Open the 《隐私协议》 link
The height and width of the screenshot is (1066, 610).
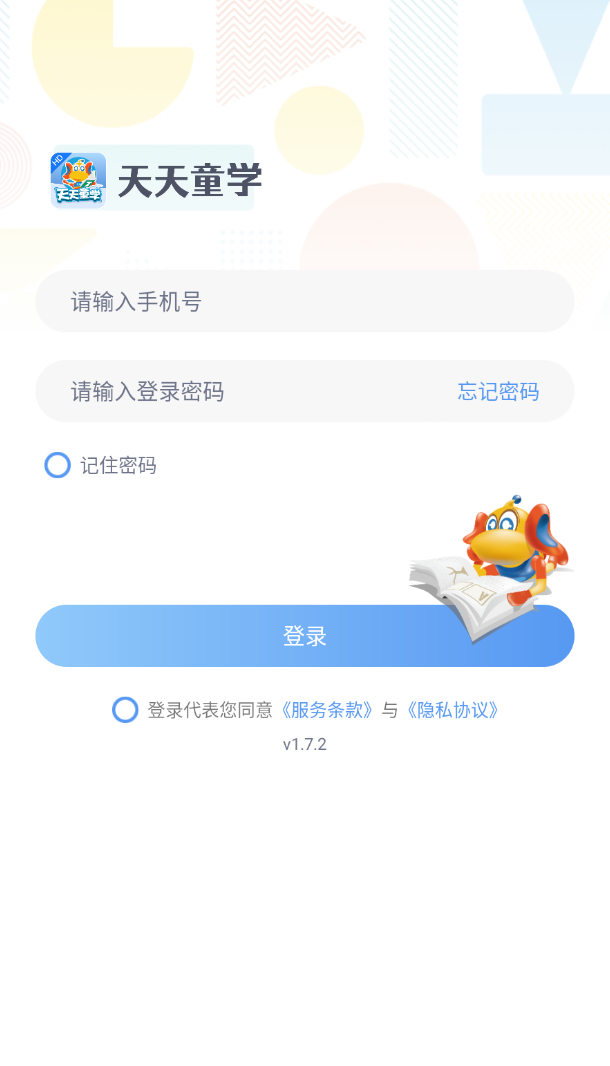point(452,710)
